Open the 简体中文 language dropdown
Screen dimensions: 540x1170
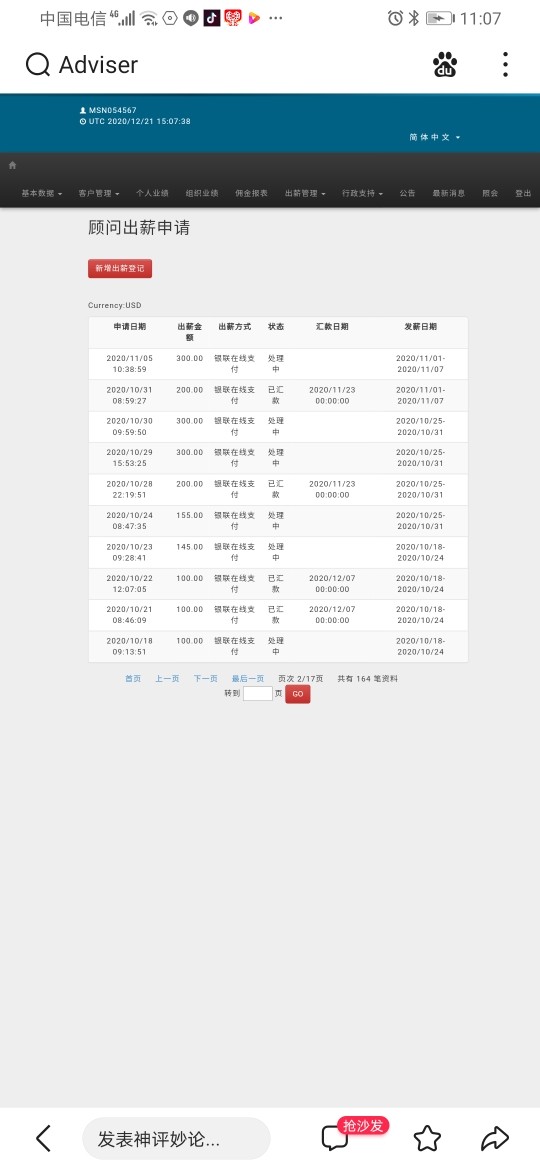pyautogui.click(x=435, y=137)
